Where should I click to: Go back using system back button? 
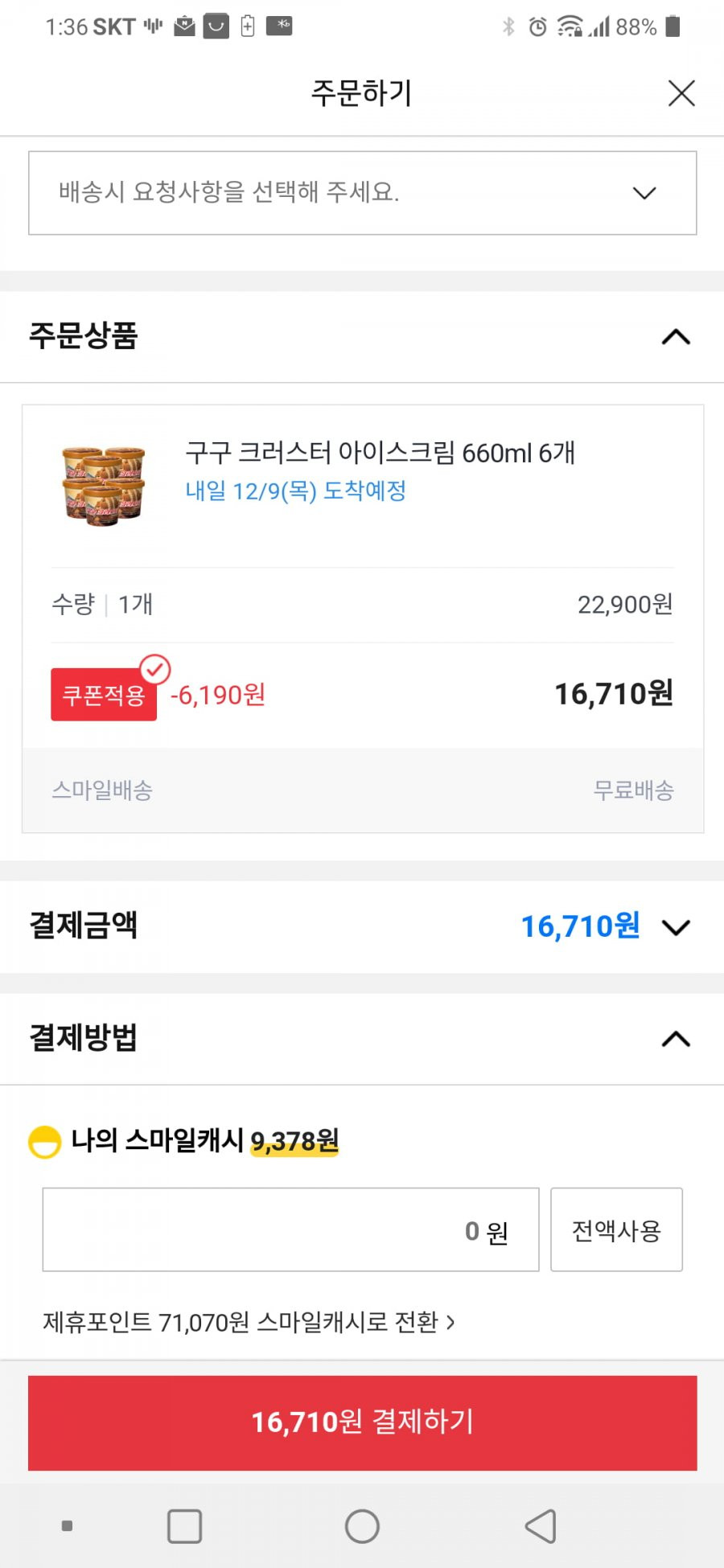tap(541, 1525)
